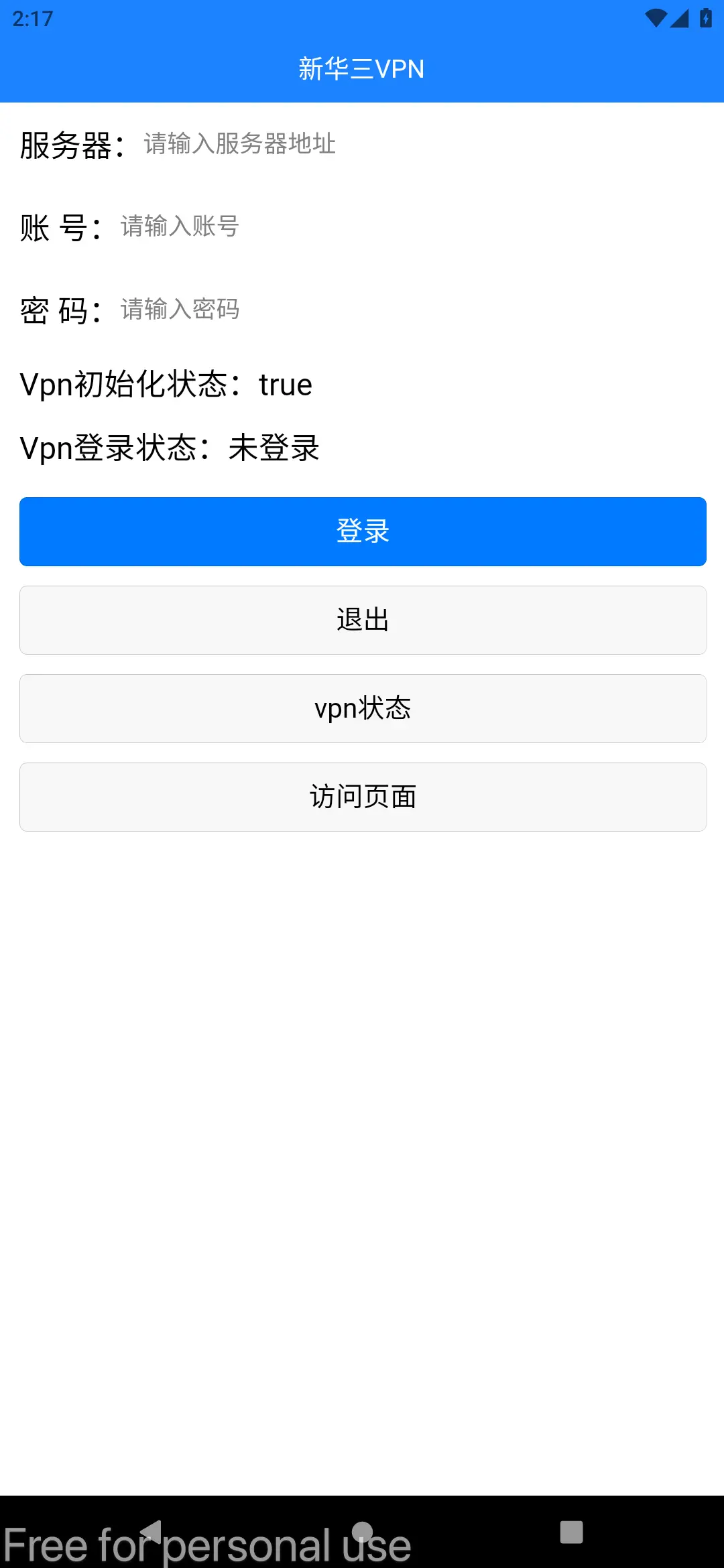Go back using the system back button
This screenshot has height=1568, width=724.
coord(152,1532)
